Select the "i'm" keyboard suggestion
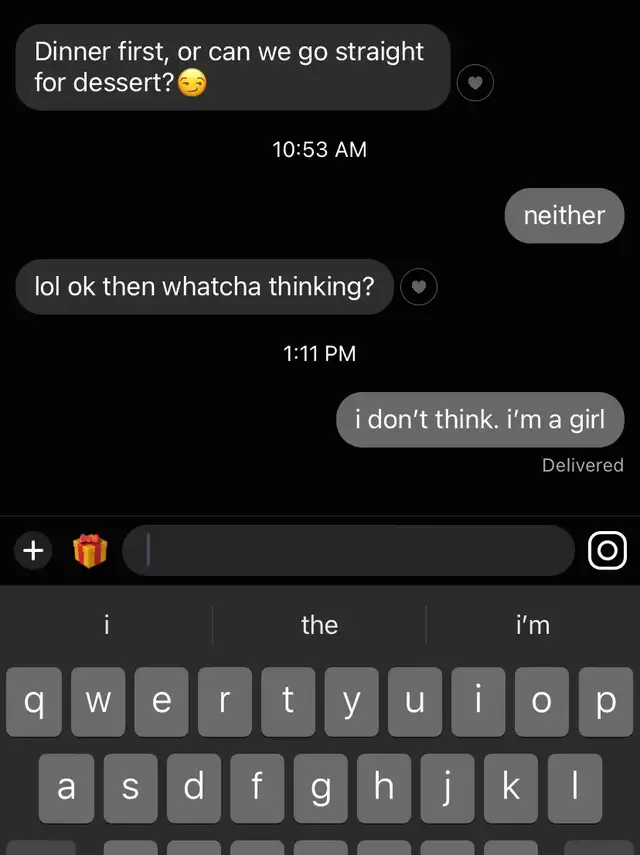The image size is (640, 855). [x=532, y=625]
